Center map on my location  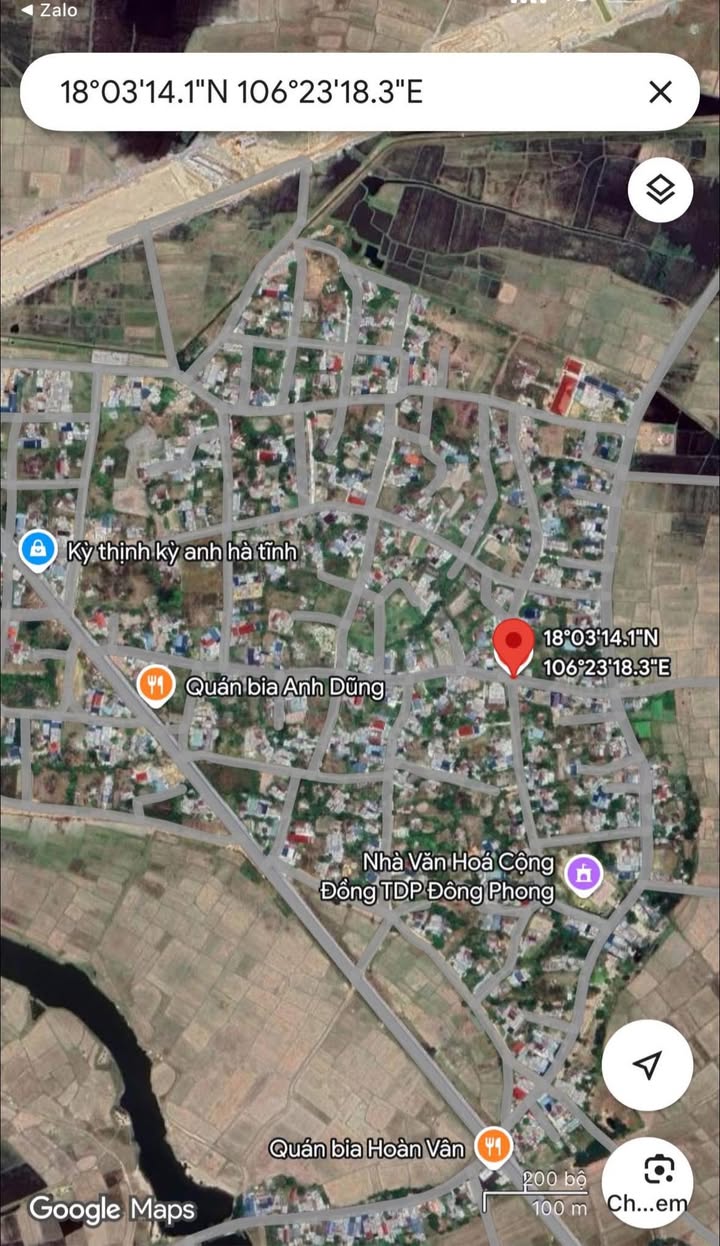click(648, 1064)
